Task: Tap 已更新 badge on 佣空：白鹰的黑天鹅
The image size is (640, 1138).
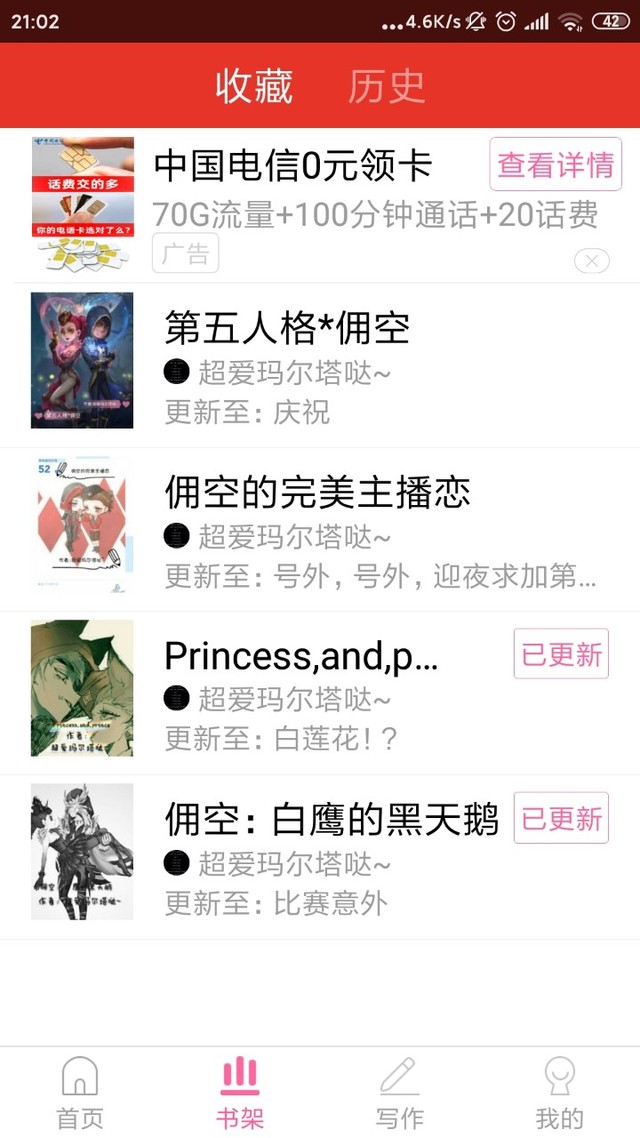Action: [561, 818]
